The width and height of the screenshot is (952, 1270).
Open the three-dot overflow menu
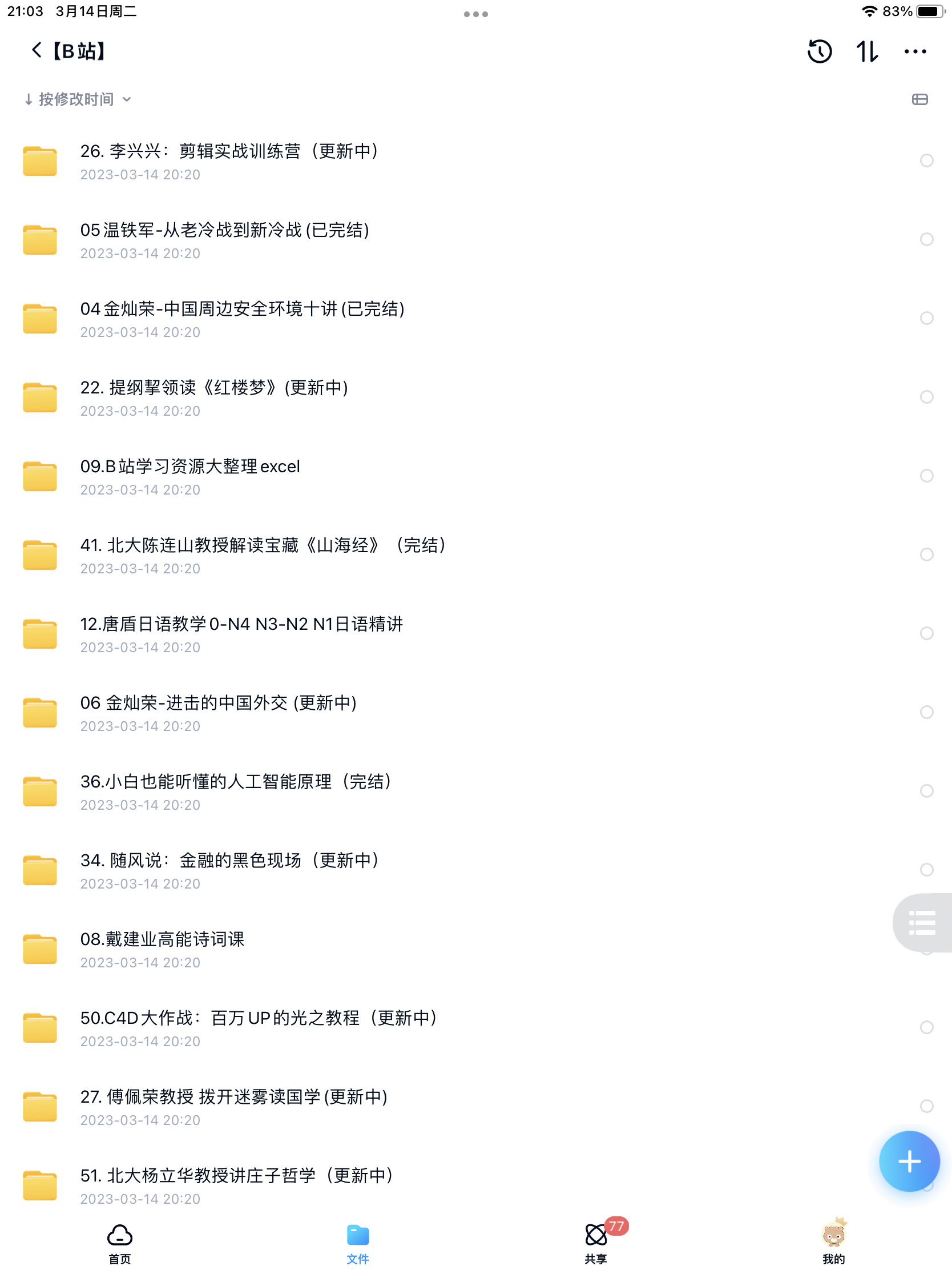coord(915,51)
